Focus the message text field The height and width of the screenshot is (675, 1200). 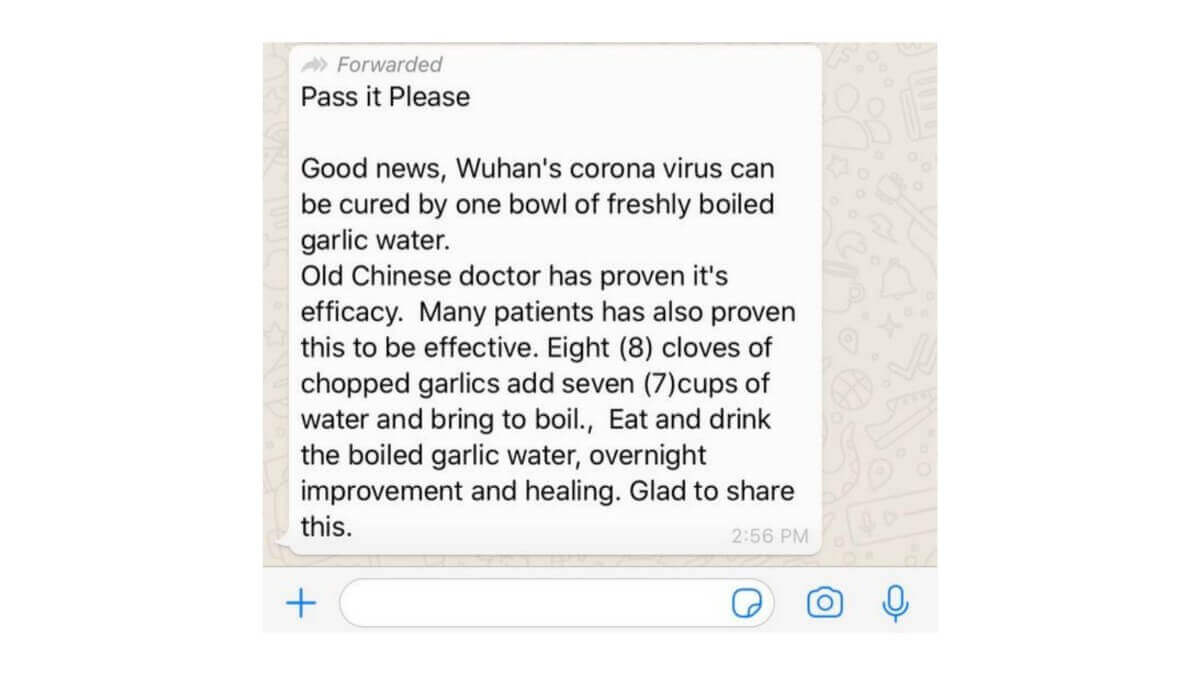pos(530,603)
